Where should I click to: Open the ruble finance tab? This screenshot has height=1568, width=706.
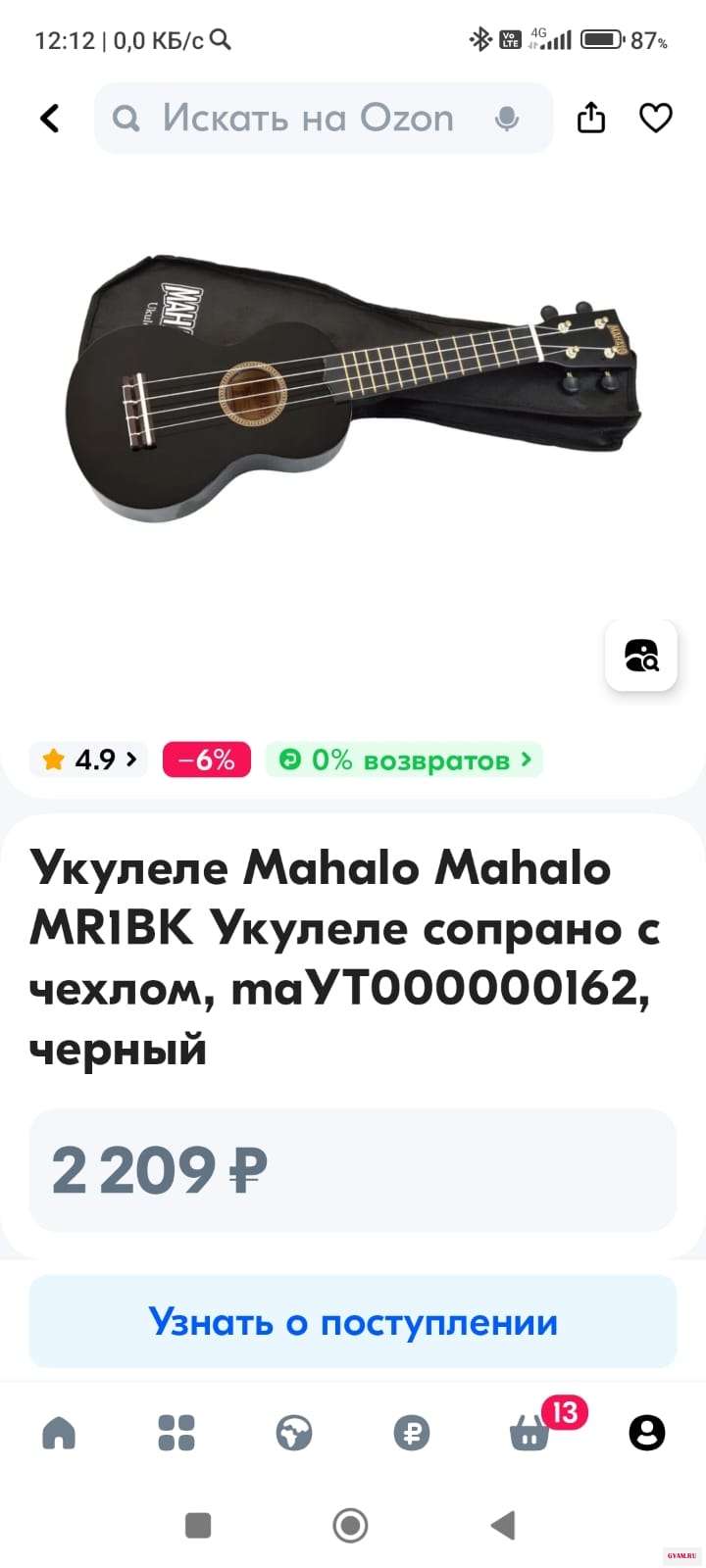[x=412, y=1433]
